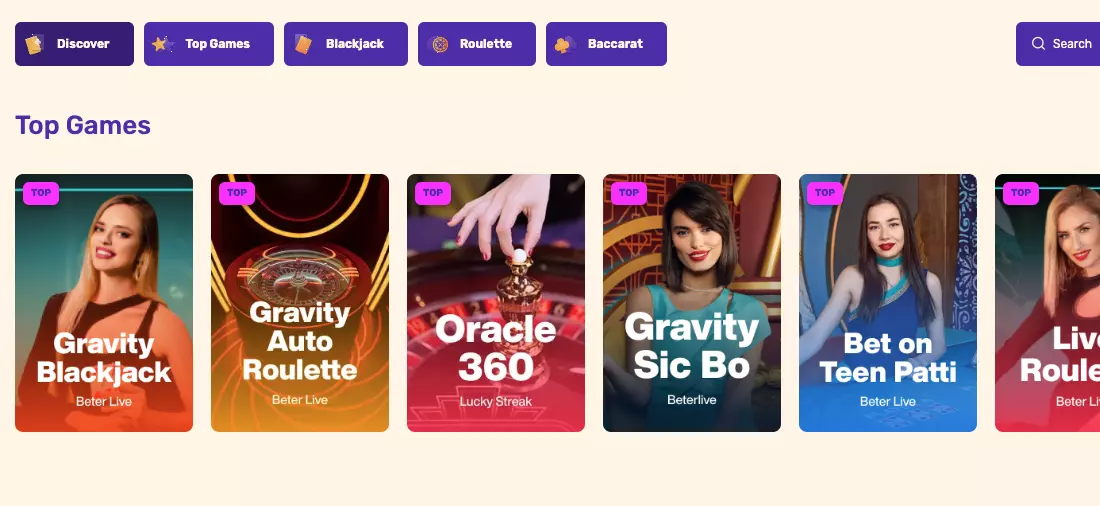Launch Gravity Auto Roulette
Screen dimensions: 1100x506
[300, 303]
